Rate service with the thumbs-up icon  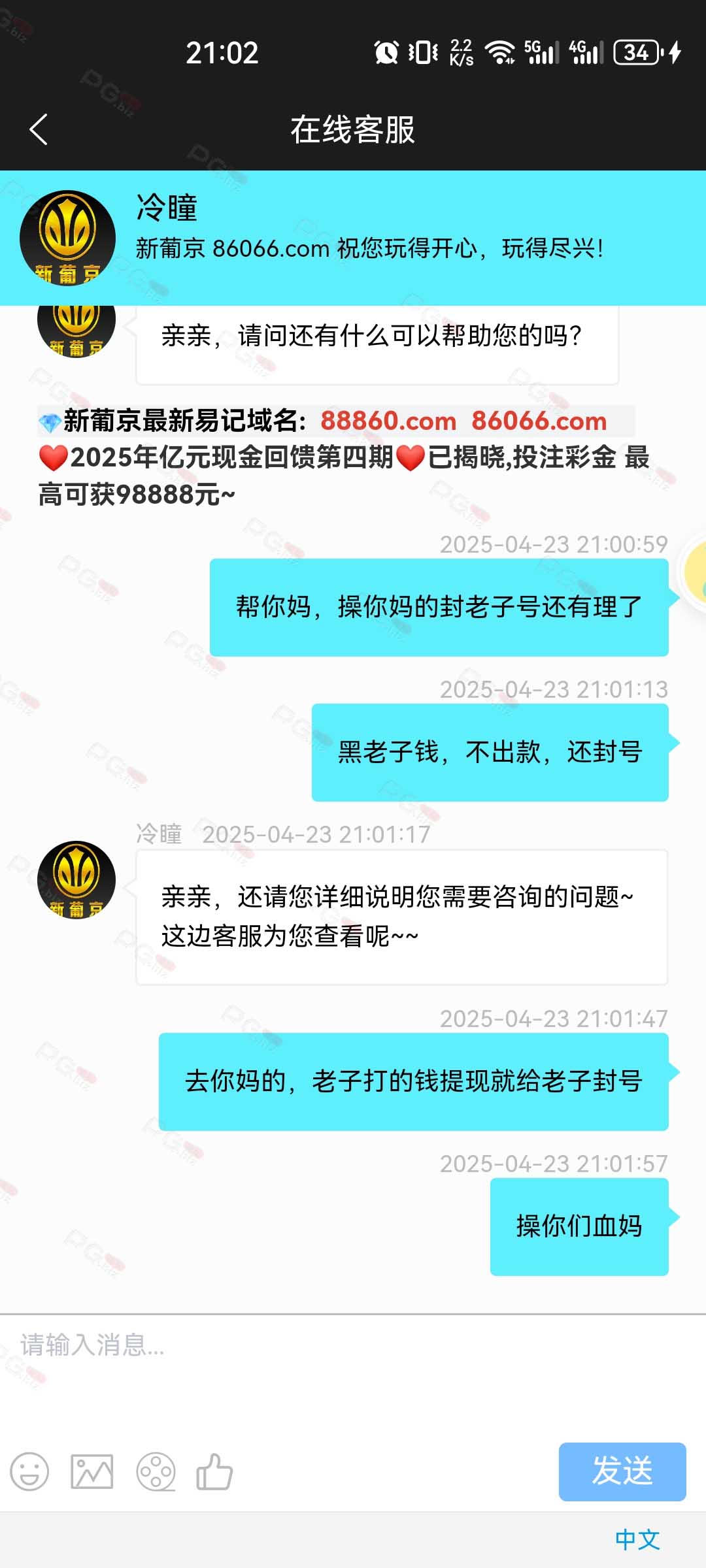pyautogui.click(x=214, y=1471)
